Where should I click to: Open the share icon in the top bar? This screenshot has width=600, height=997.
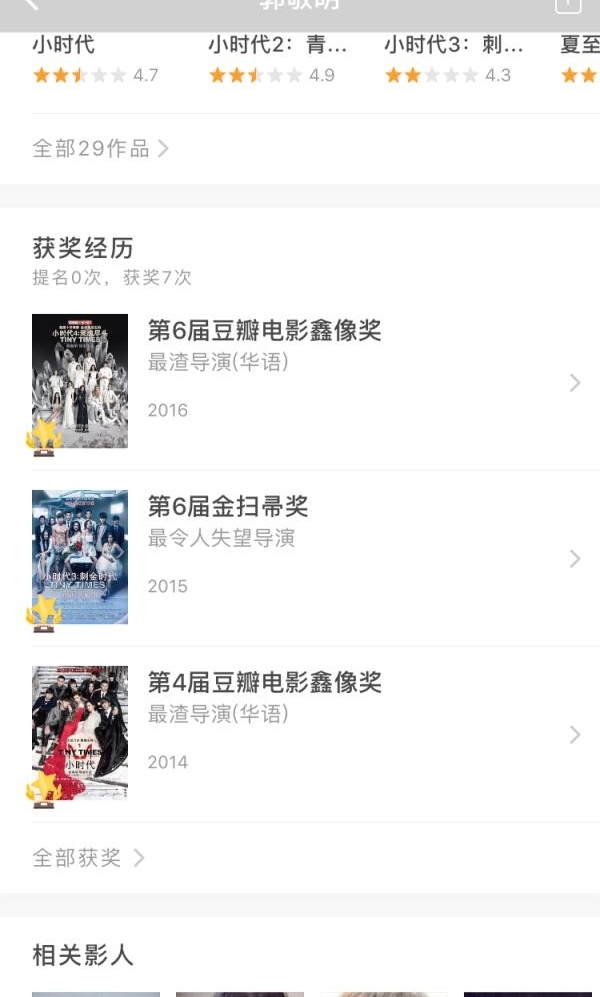pyautogui.click(x=567, y=5)
